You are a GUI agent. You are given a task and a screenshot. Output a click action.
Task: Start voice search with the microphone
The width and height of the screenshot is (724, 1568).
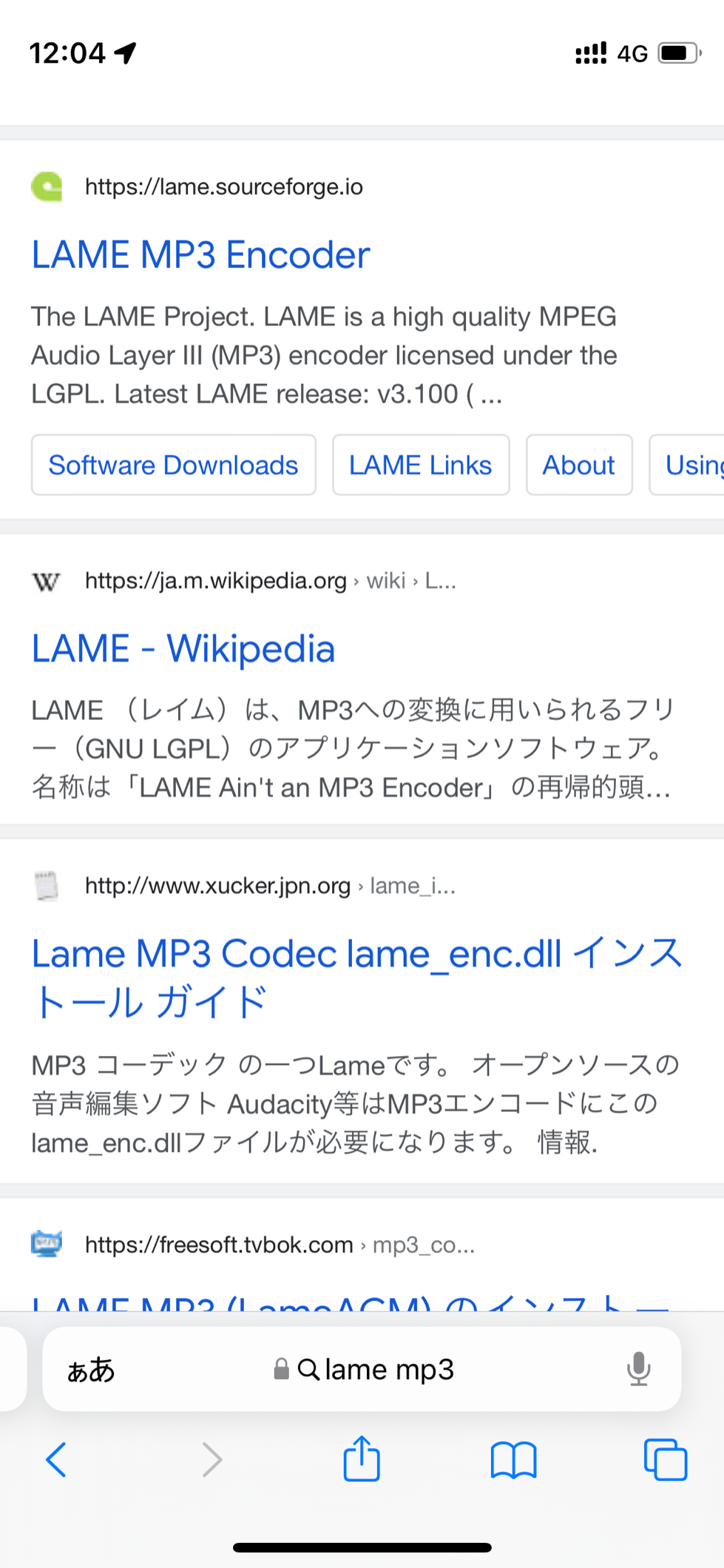tap(638, 1370)
